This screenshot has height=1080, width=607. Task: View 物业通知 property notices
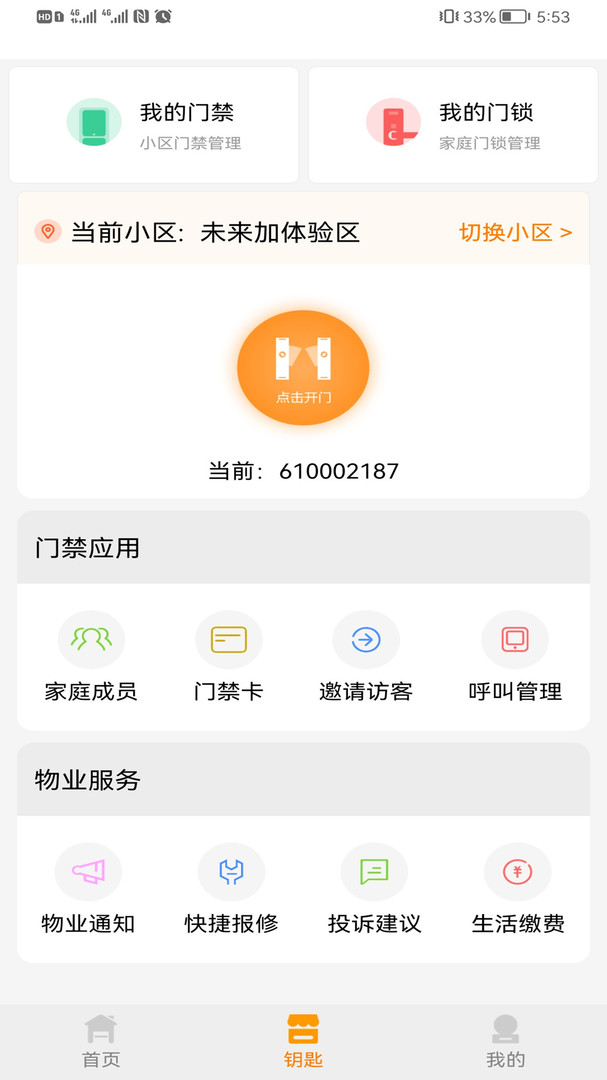88,889
